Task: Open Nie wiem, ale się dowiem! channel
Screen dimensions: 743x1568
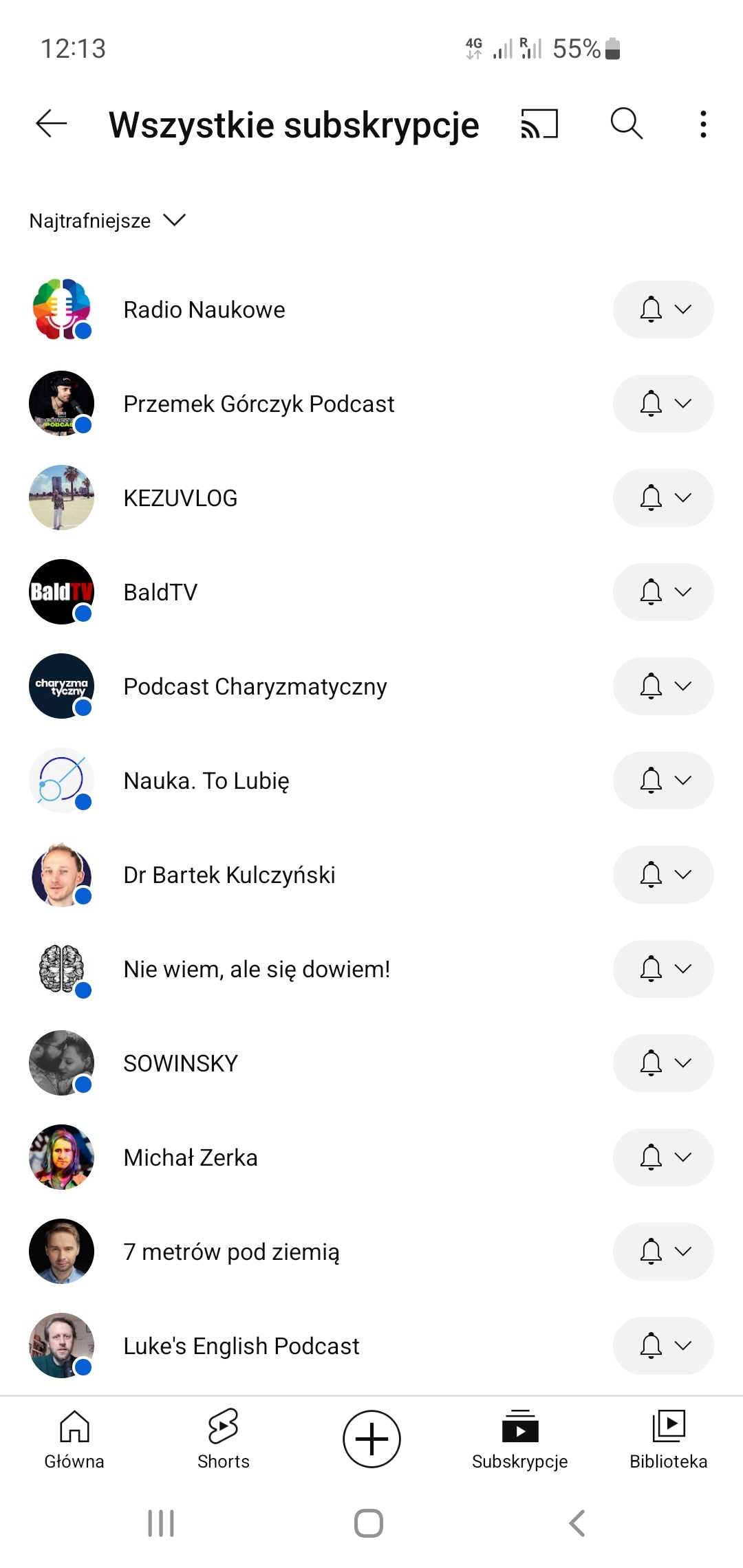Action: tap(257, 969)
